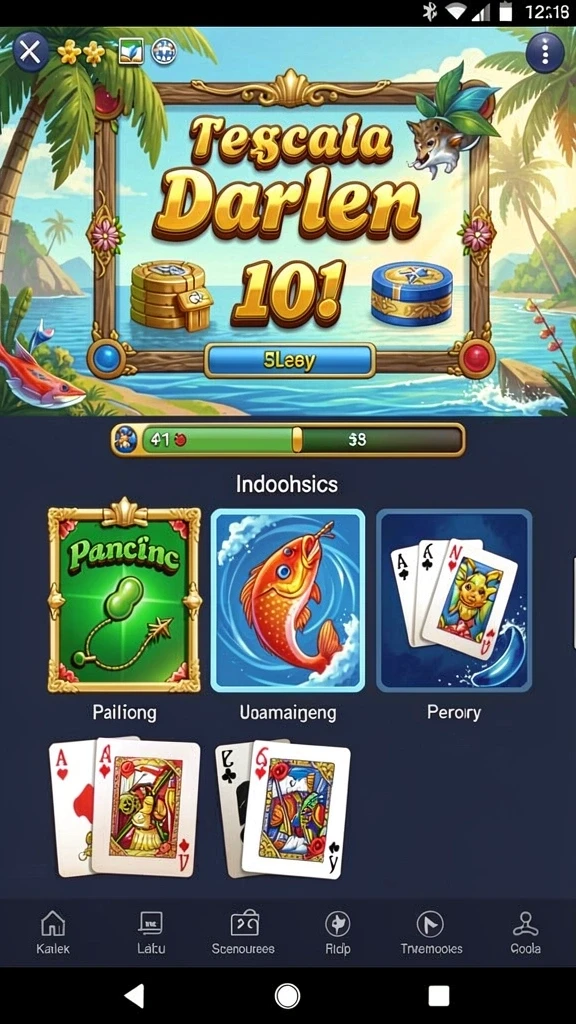Tap the system back button

pos(135,996)
